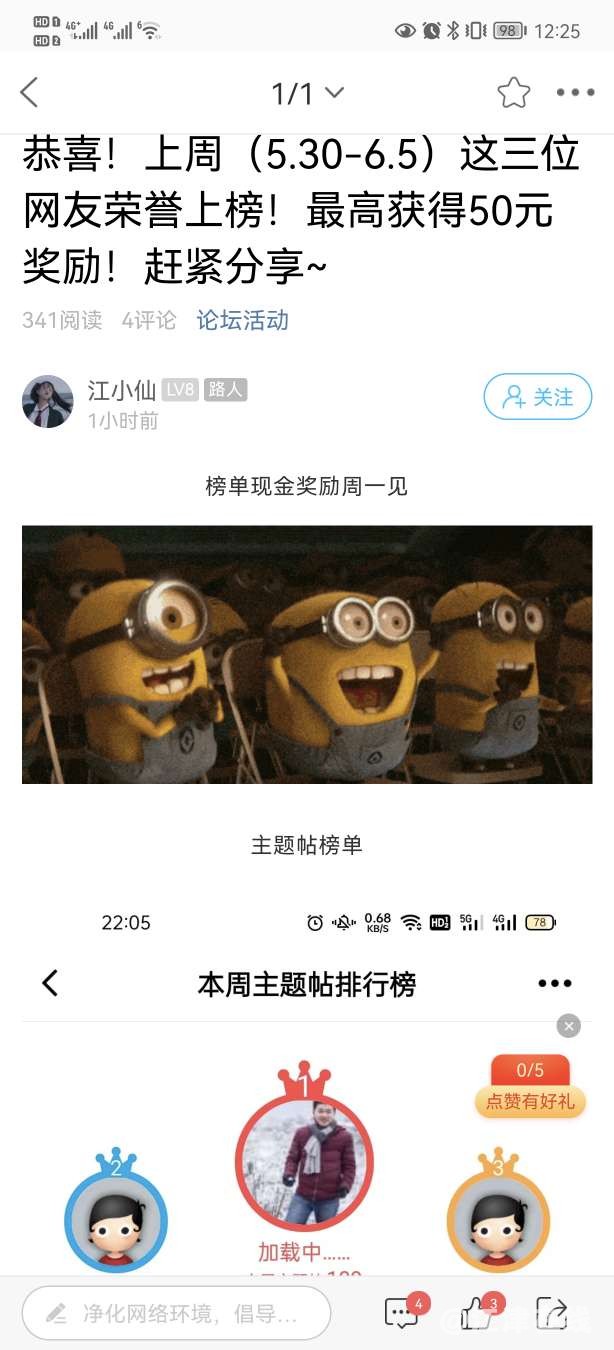View the minions GIF image

click(x=307, y=654)
